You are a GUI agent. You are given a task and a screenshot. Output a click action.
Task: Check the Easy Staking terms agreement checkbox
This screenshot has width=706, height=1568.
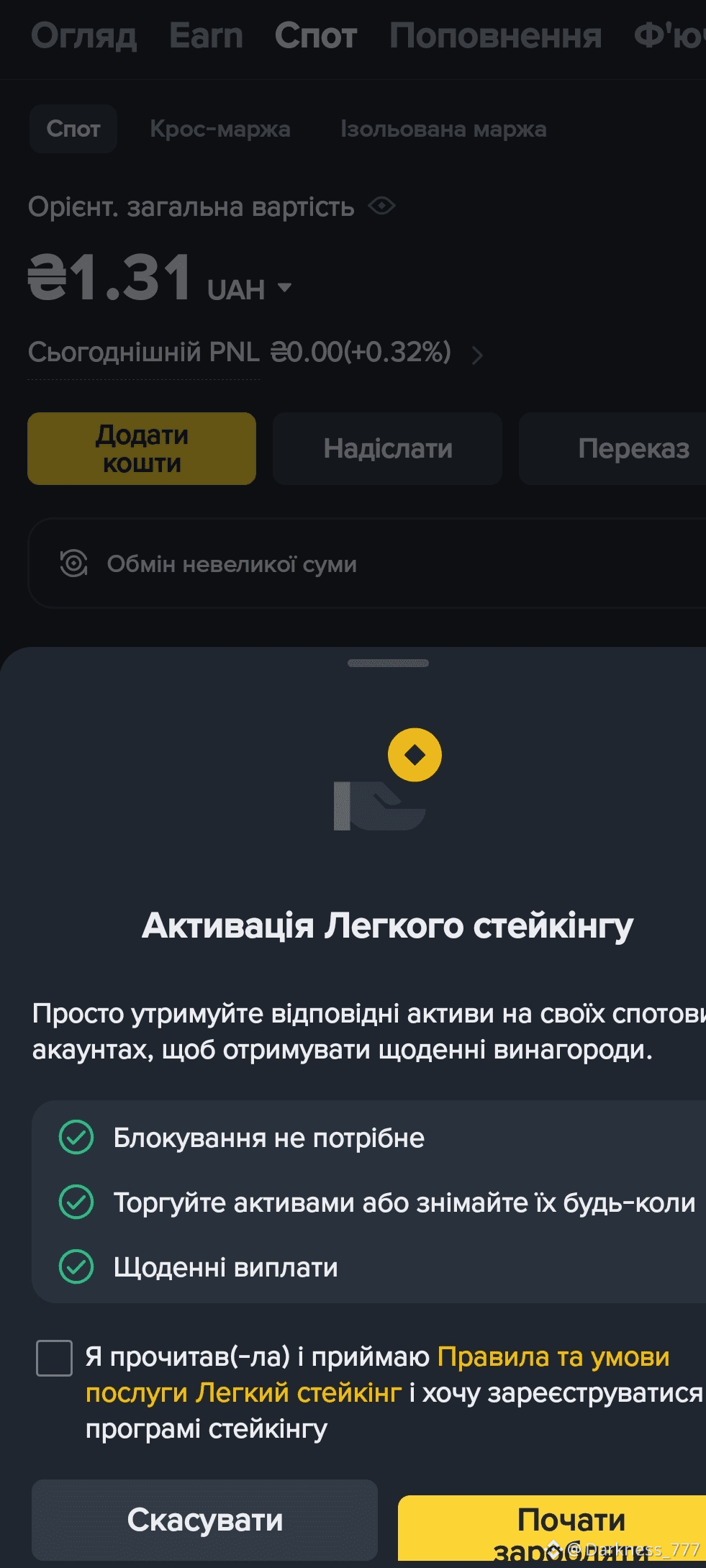coord(54,1358)
